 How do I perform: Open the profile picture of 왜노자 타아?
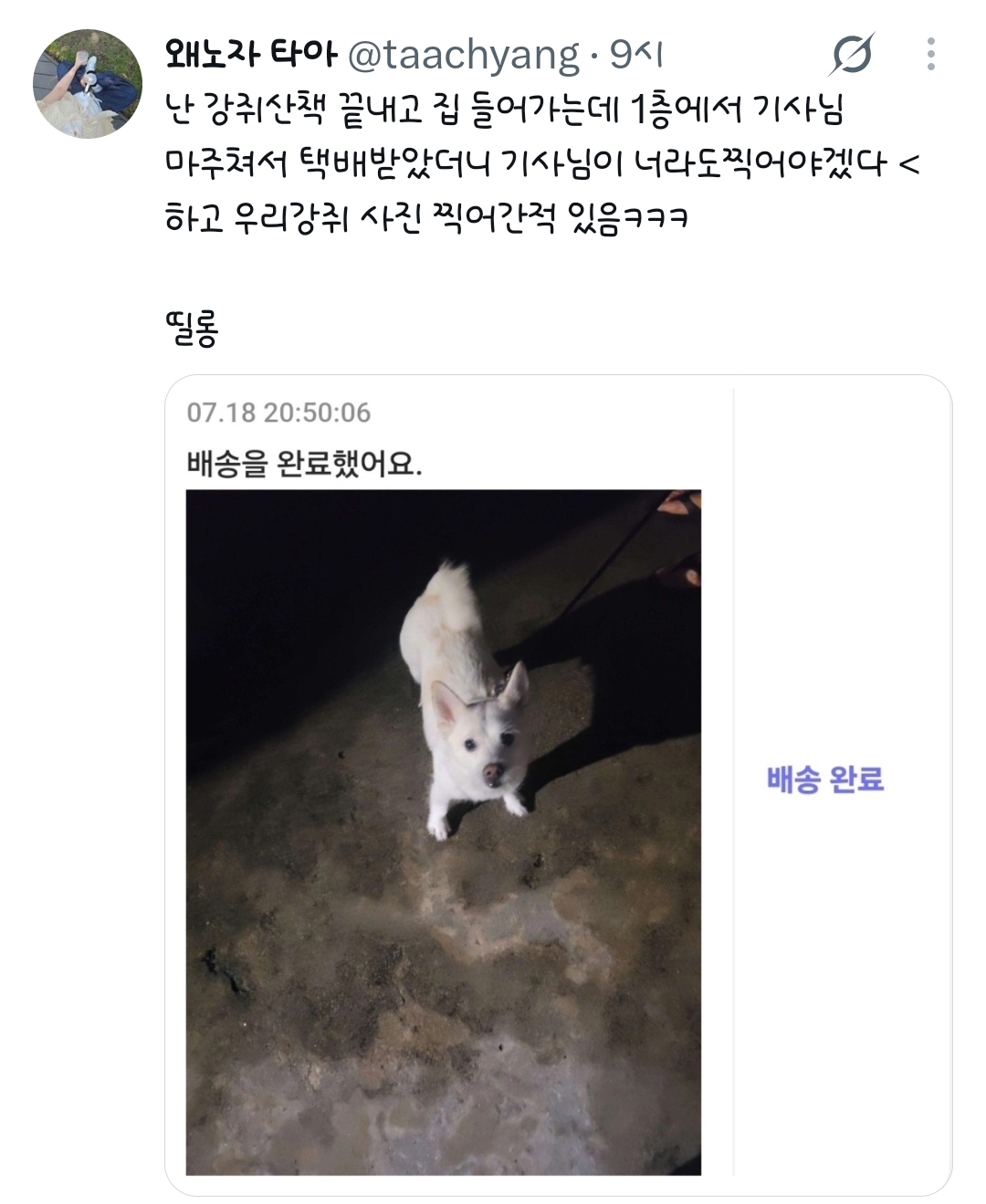88,84
